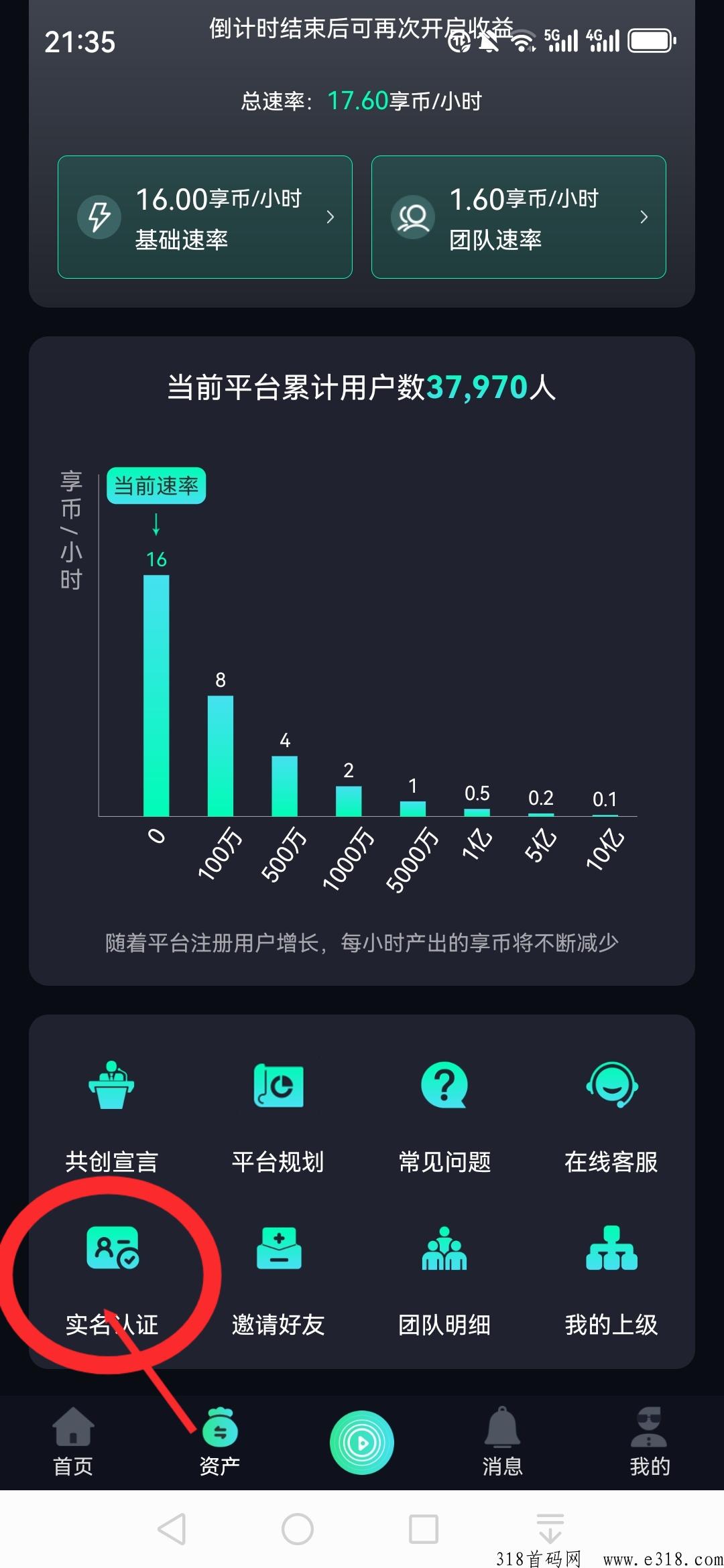This screenshot has width=724, height=1568.
Task: Tap the system back button
Action: 172,1529
